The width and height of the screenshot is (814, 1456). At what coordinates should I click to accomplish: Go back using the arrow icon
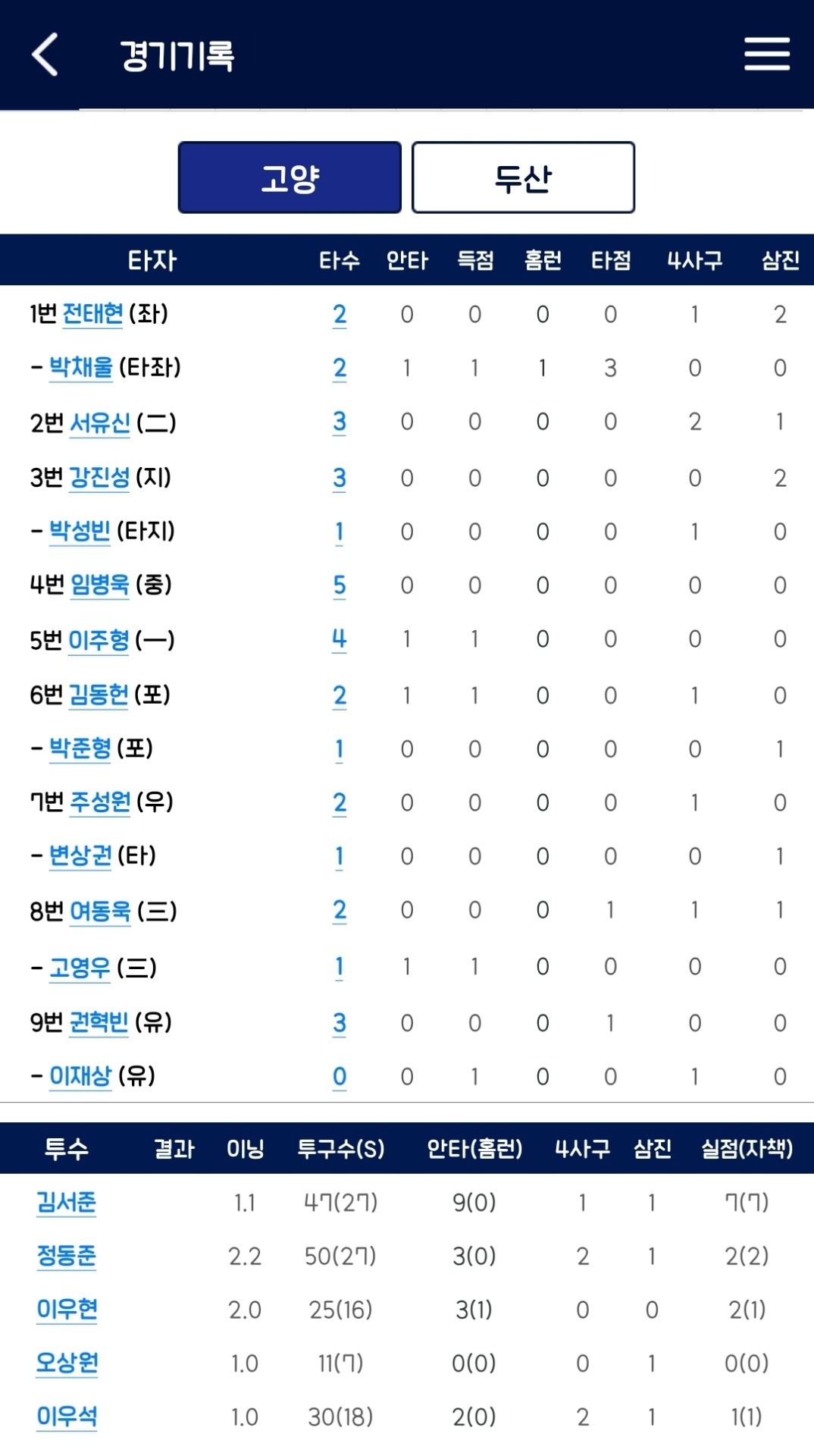pos(45,55)
